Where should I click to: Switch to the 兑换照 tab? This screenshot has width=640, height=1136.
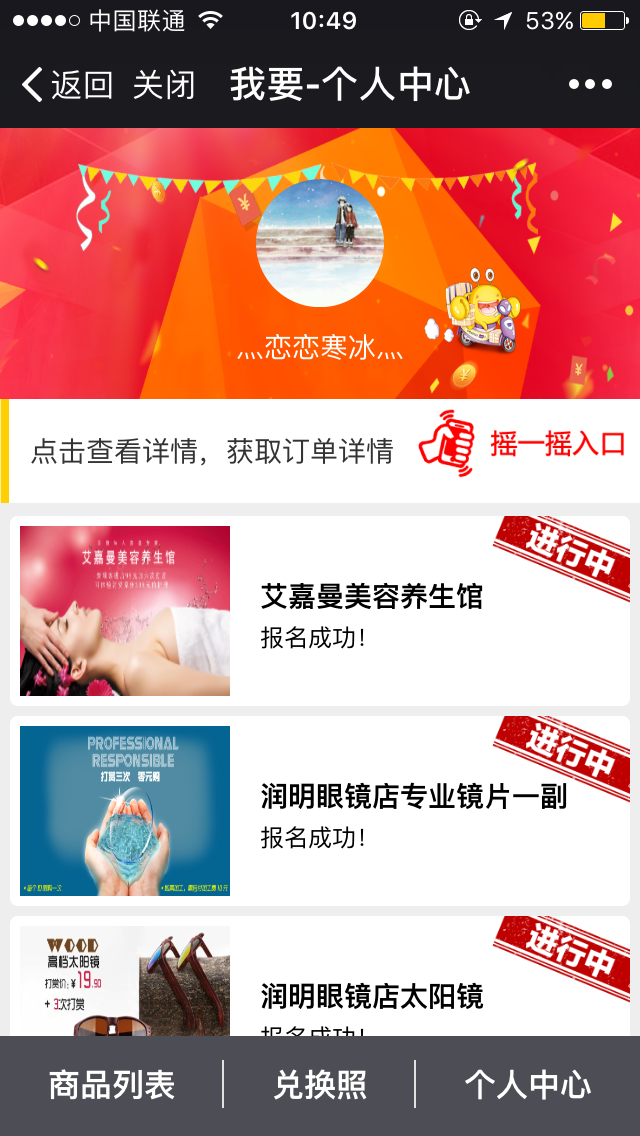[320, 1085]
